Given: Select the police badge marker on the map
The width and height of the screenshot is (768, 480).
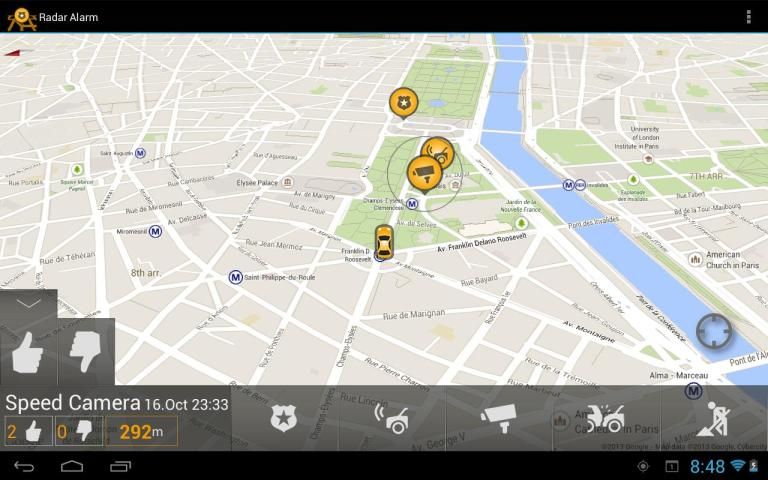Looking at the screenshot, I should 403,101.
